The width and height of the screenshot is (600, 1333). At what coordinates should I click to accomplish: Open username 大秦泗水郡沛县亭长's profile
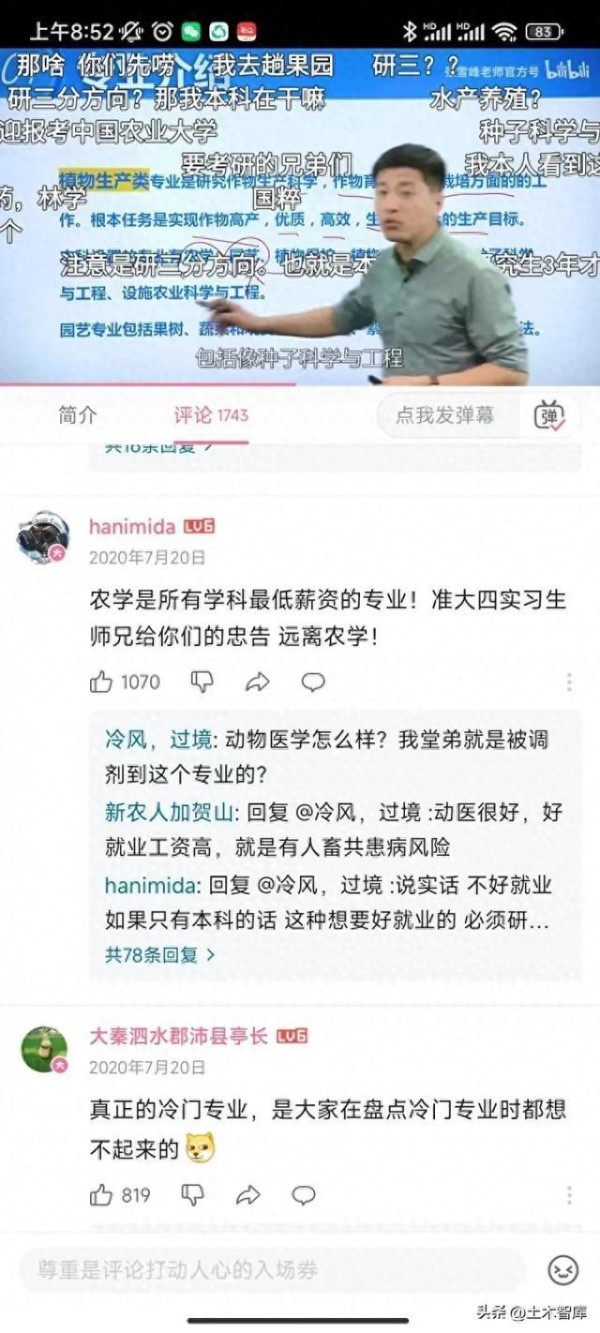179,1036
